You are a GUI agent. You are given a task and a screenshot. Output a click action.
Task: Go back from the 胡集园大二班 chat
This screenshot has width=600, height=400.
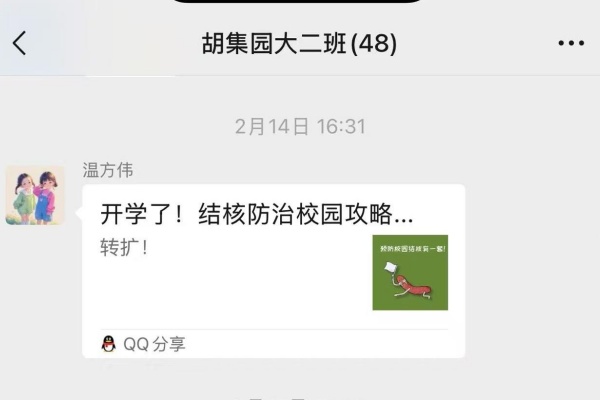(x=20, y=43)
